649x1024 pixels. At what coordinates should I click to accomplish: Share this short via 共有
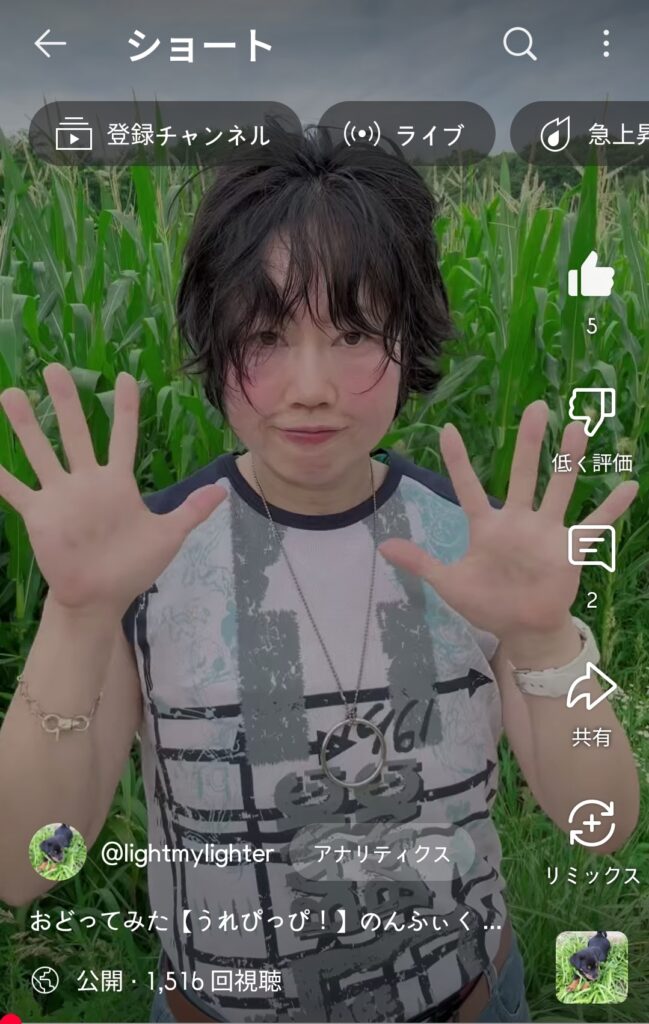click(591, 688)
